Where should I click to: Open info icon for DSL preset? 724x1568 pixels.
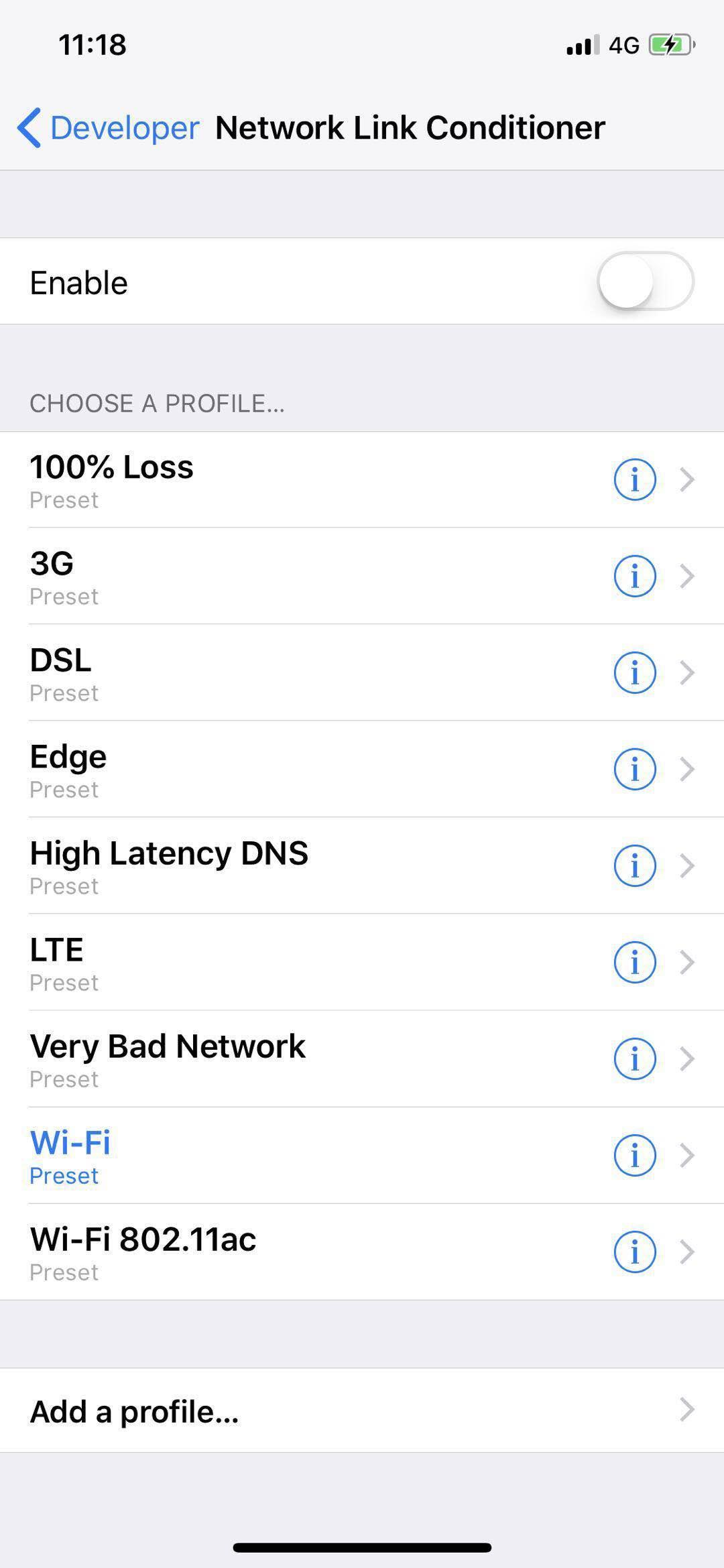pyautogui.click(x=634, y=673)
